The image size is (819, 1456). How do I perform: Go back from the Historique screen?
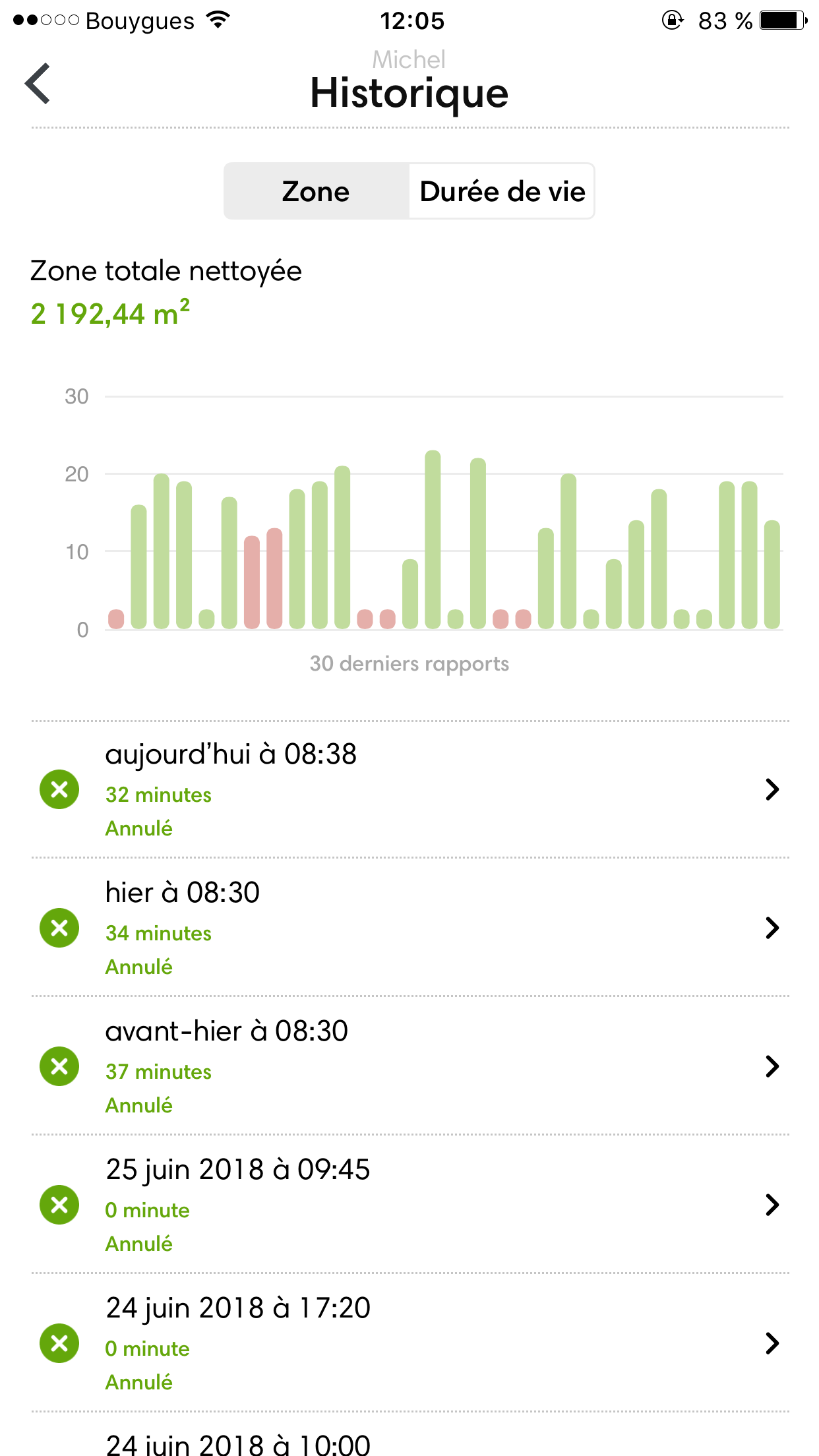tap(38, 84)
